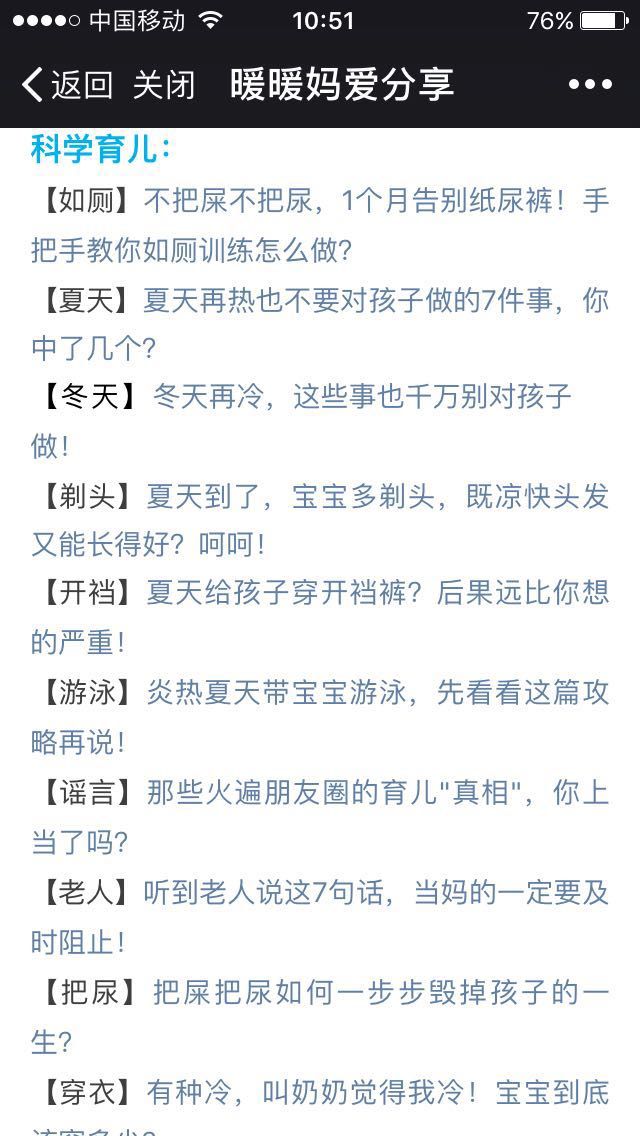Open the 夏天 article about 7件事
This screenshot has height=1136, width=640.
[320, 325]
